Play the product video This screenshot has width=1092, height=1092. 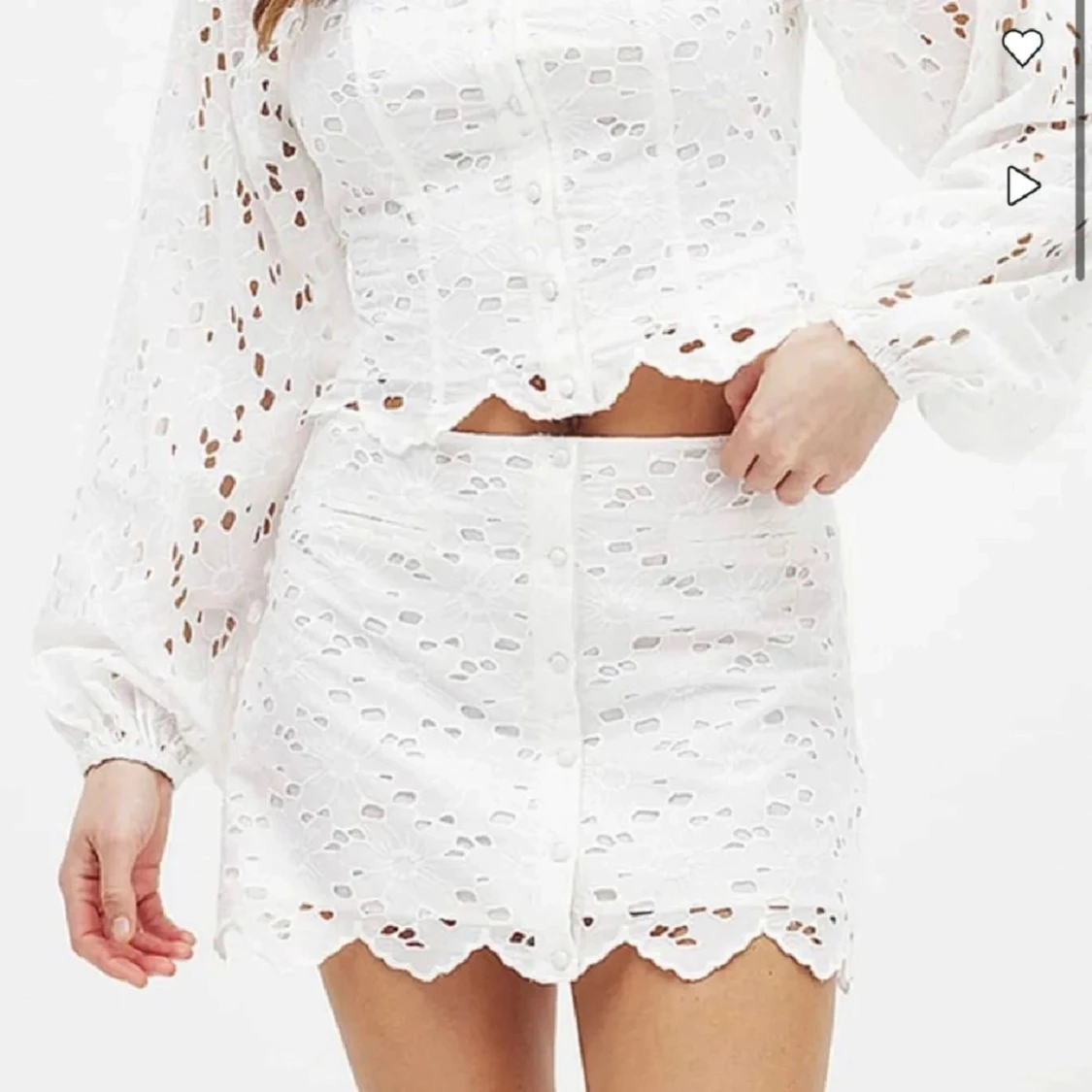click(x=1022, y=185)
